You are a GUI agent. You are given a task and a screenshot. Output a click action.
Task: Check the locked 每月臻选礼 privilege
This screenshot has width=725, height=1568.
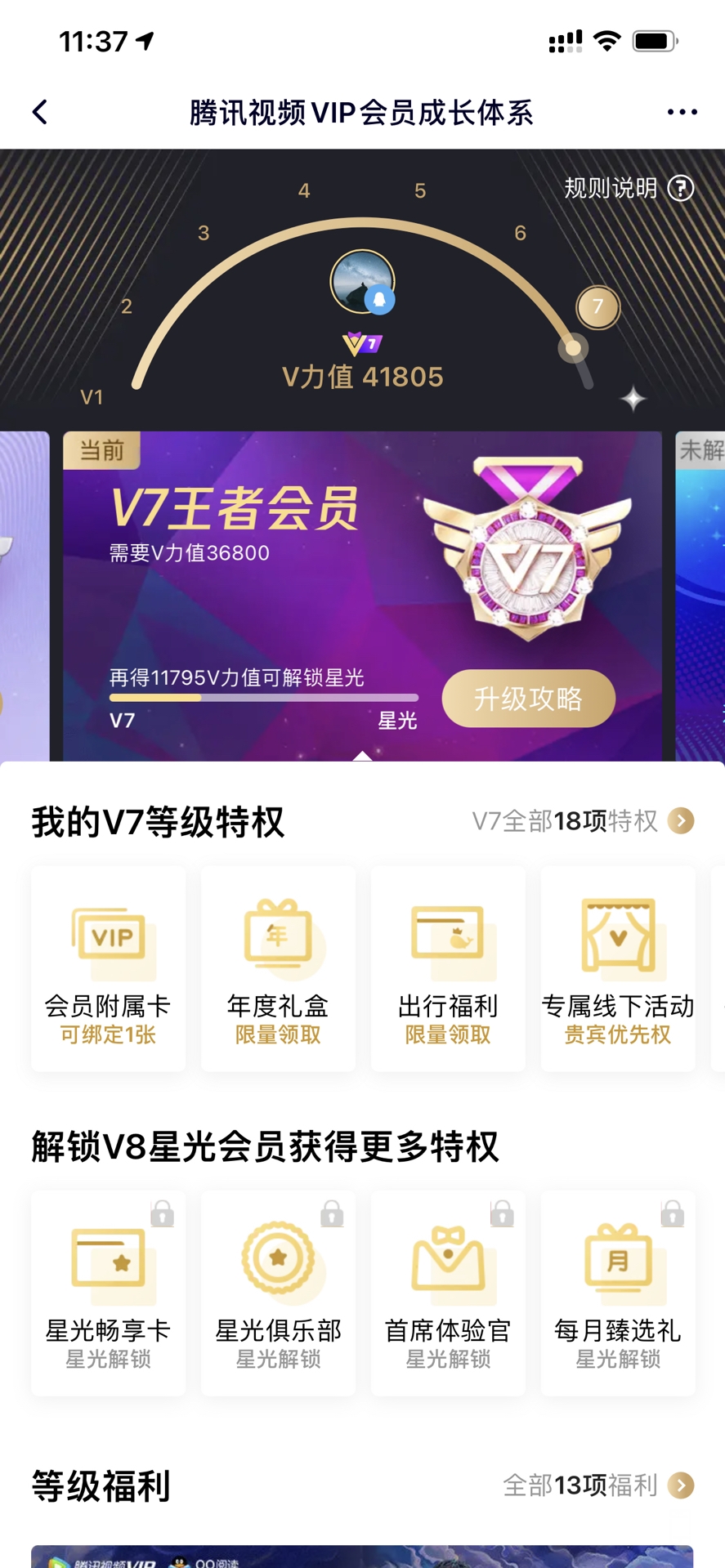[618, 1293]
